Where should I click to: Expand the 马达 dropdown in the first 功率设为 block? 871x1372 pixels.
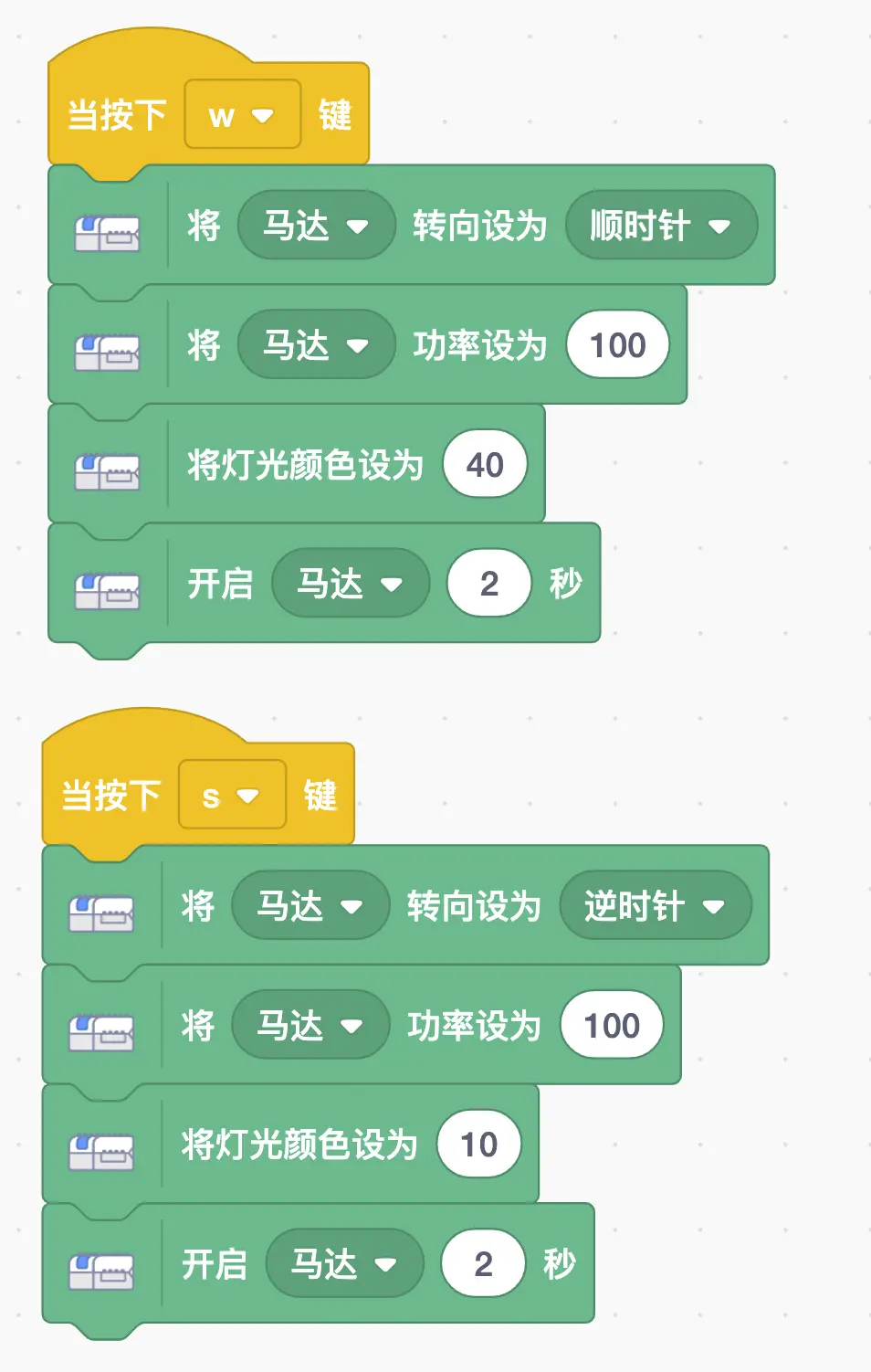pos(317,345)
